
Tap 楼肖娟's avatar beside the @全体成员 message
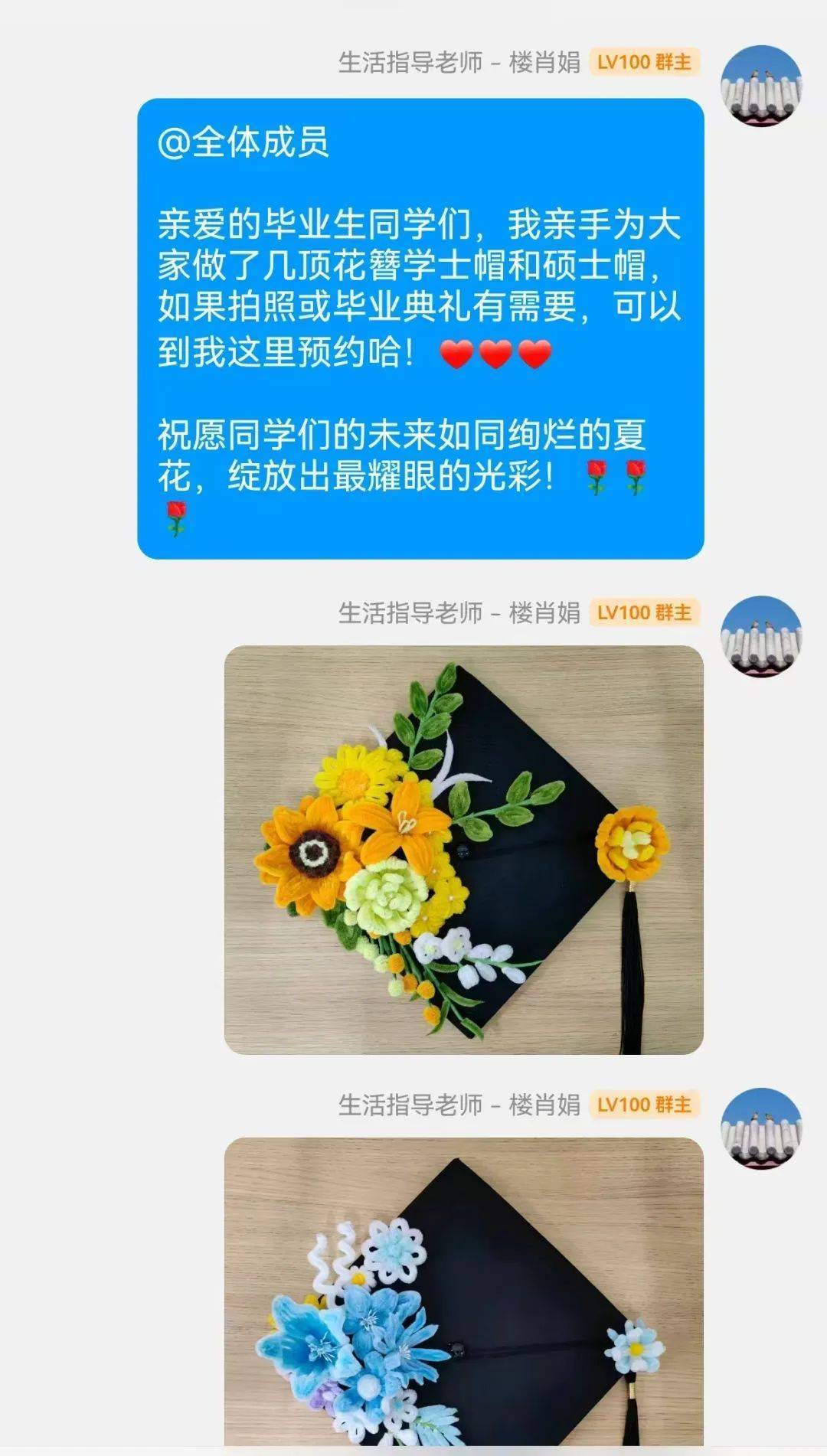coord(761,85)
